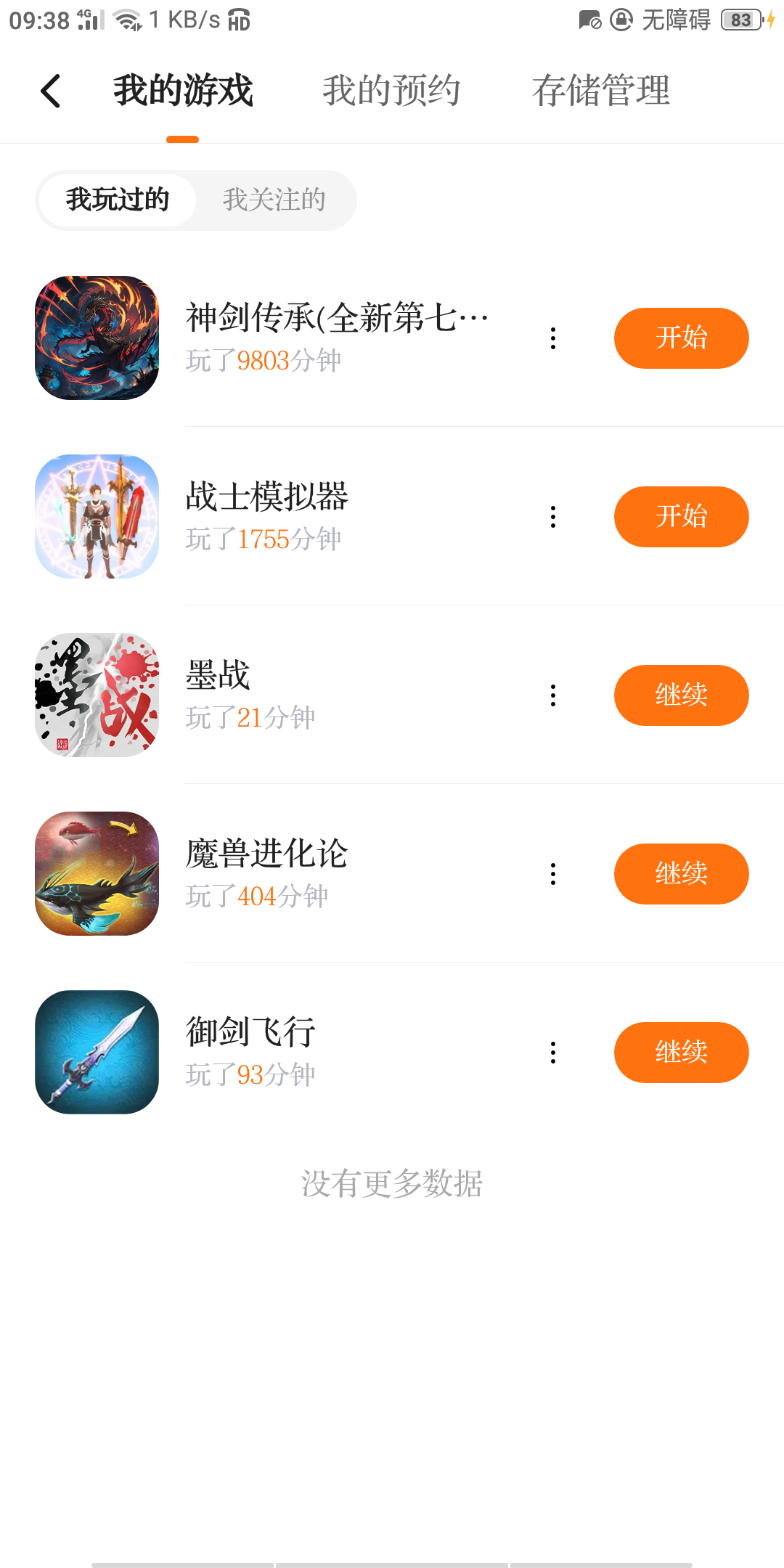Show more options for 魔兽进化论
The height and width of the screenshot is (1568, 784).
pyautogui.click(x=553, y=874)
